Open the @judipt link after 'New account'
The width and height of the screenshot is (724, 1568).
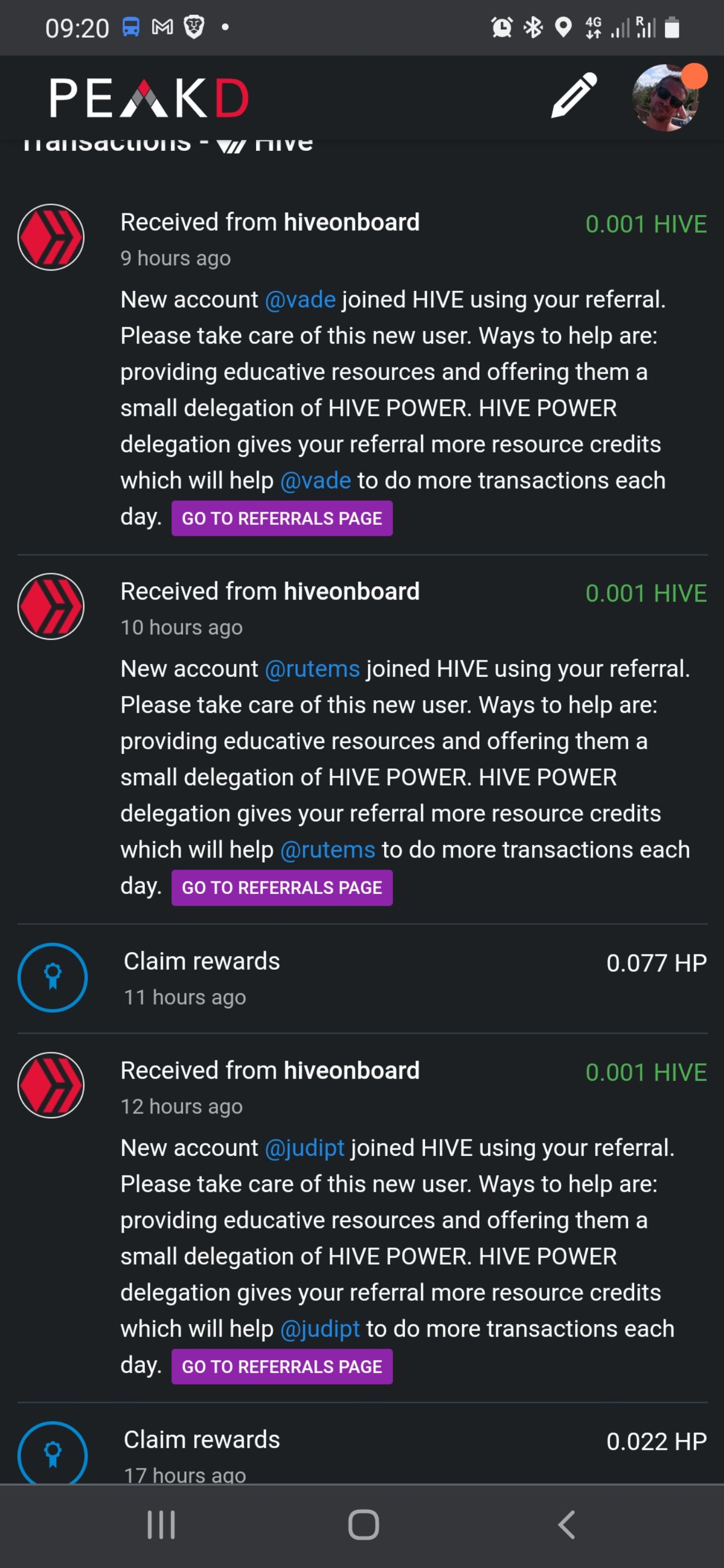[305, 1148]
